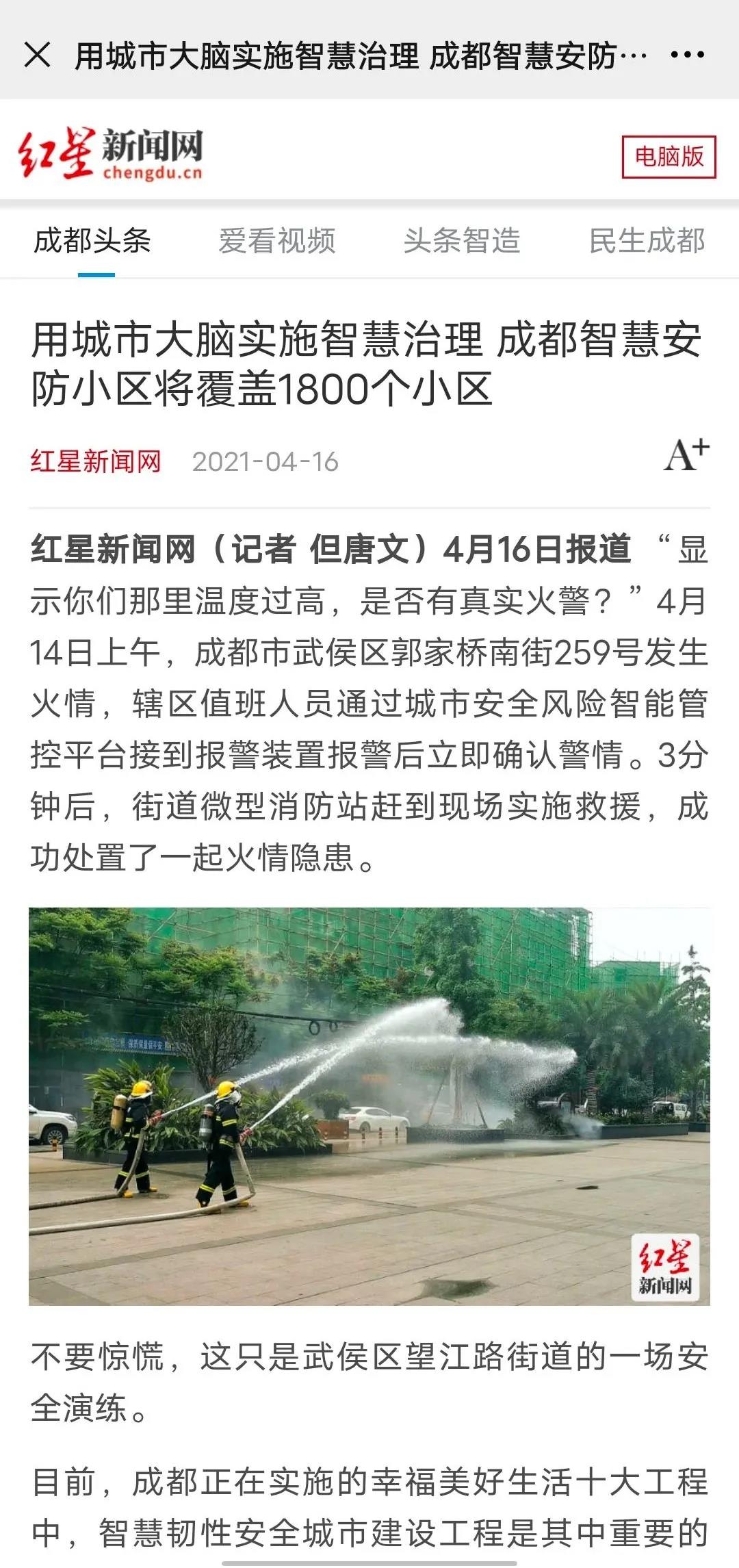Switch to the 爱看视频 tab
Screen dimensions: 739x1568
277,241
